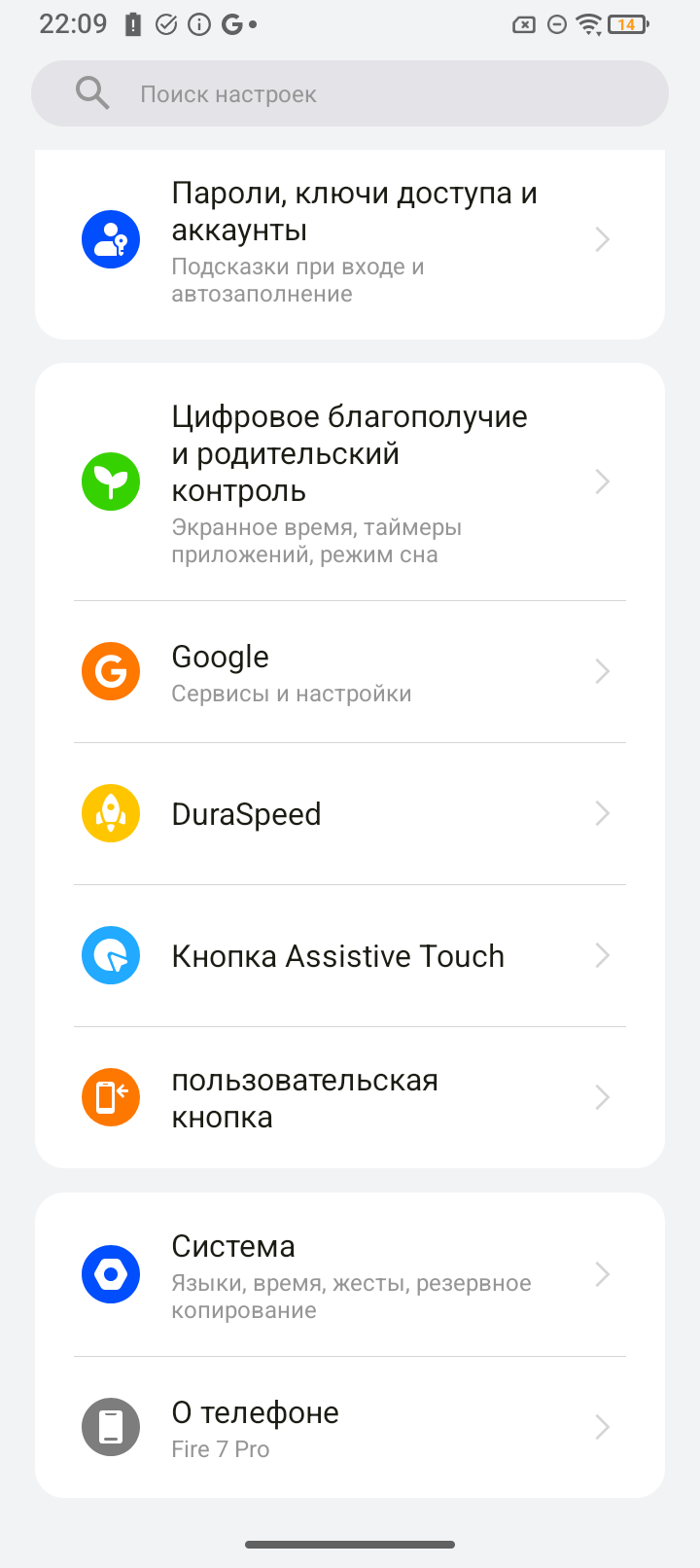Open Пароли, ключи доступа и аккаунты
This screenshot has width=700, height=1568.
pos(350,241)
